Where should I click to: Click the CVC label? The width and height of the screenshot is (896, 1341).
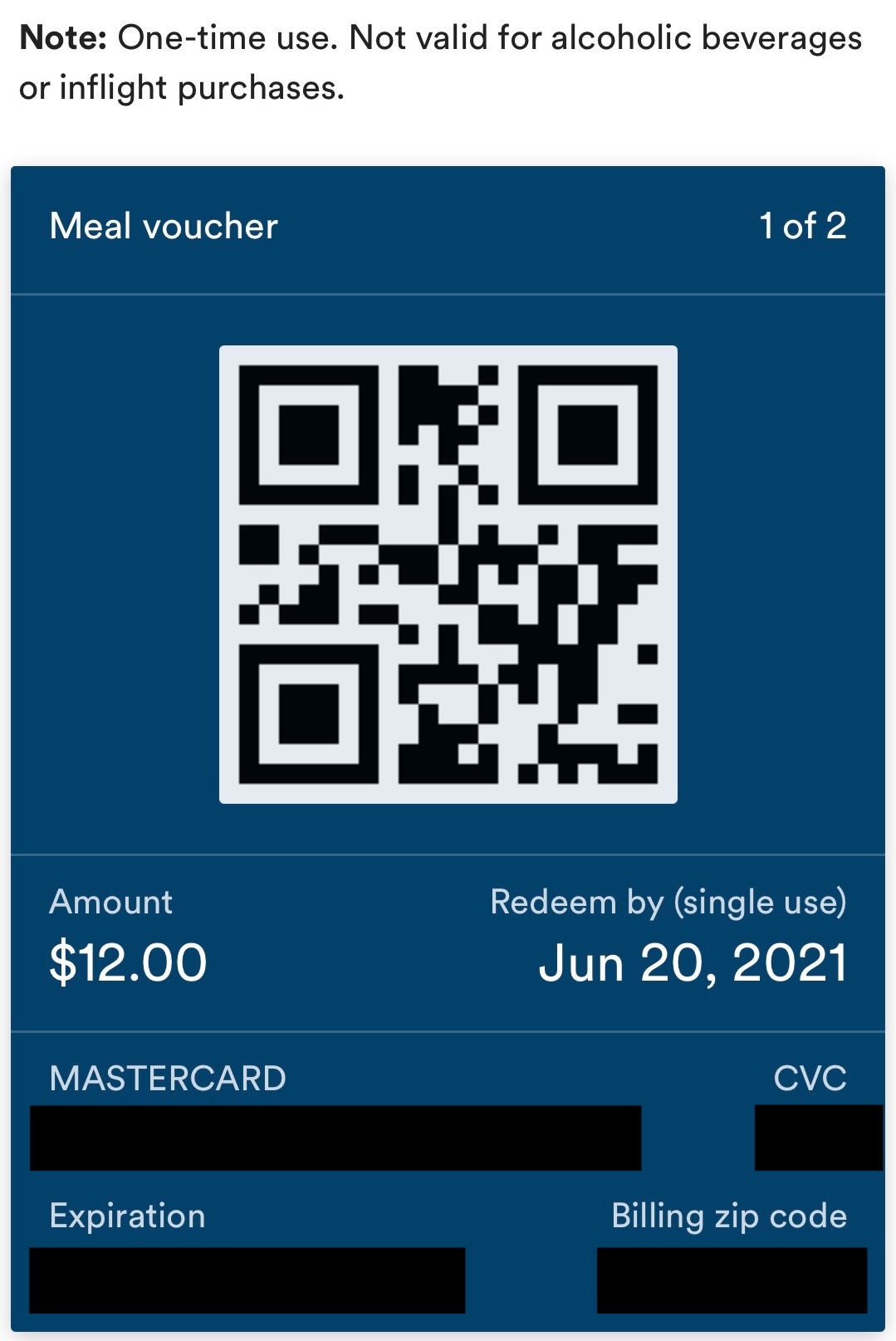click(x=810, y=1079)
